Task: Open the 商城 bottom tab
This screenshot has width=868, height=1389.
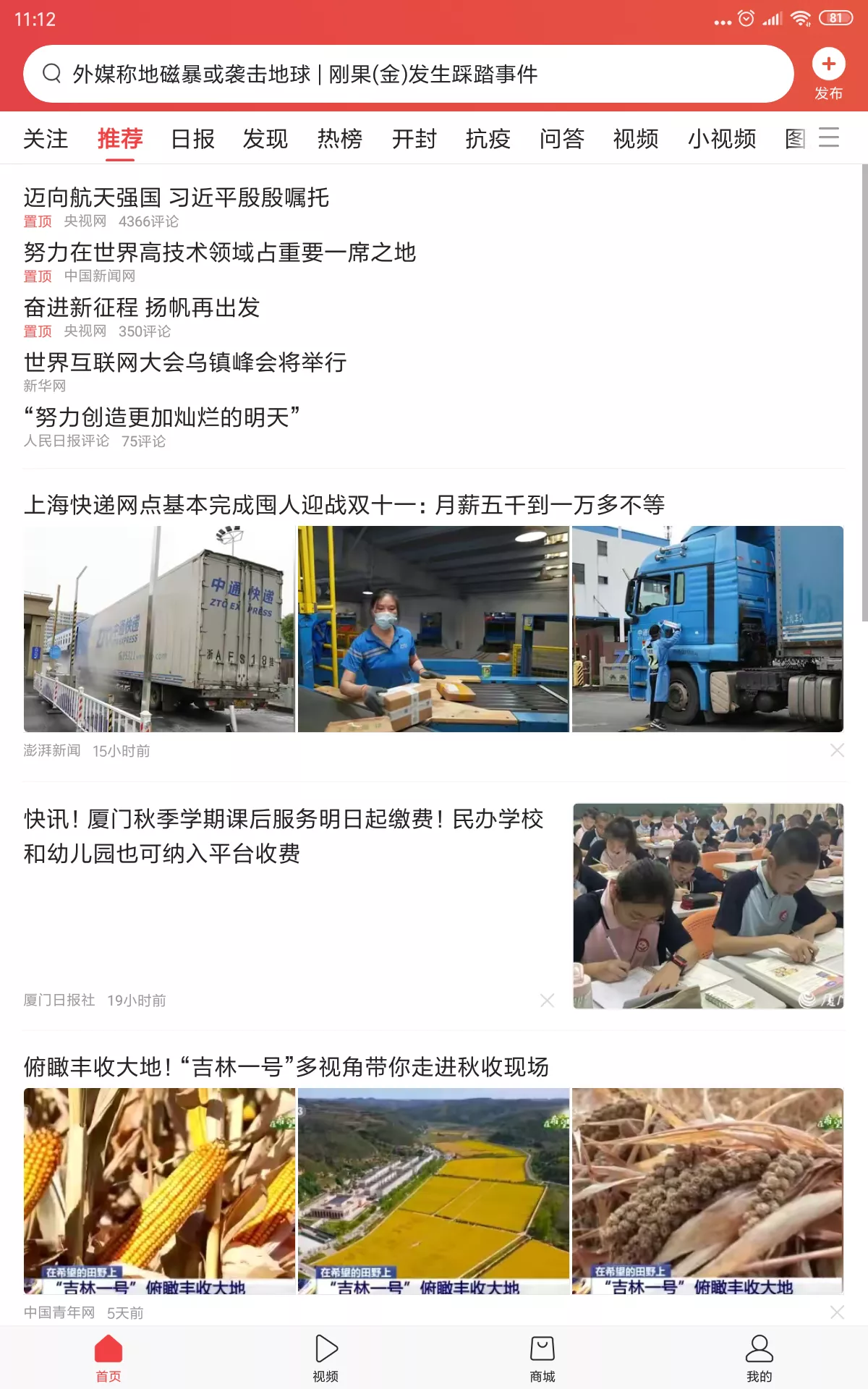Action: click(x=542, y=1358)
